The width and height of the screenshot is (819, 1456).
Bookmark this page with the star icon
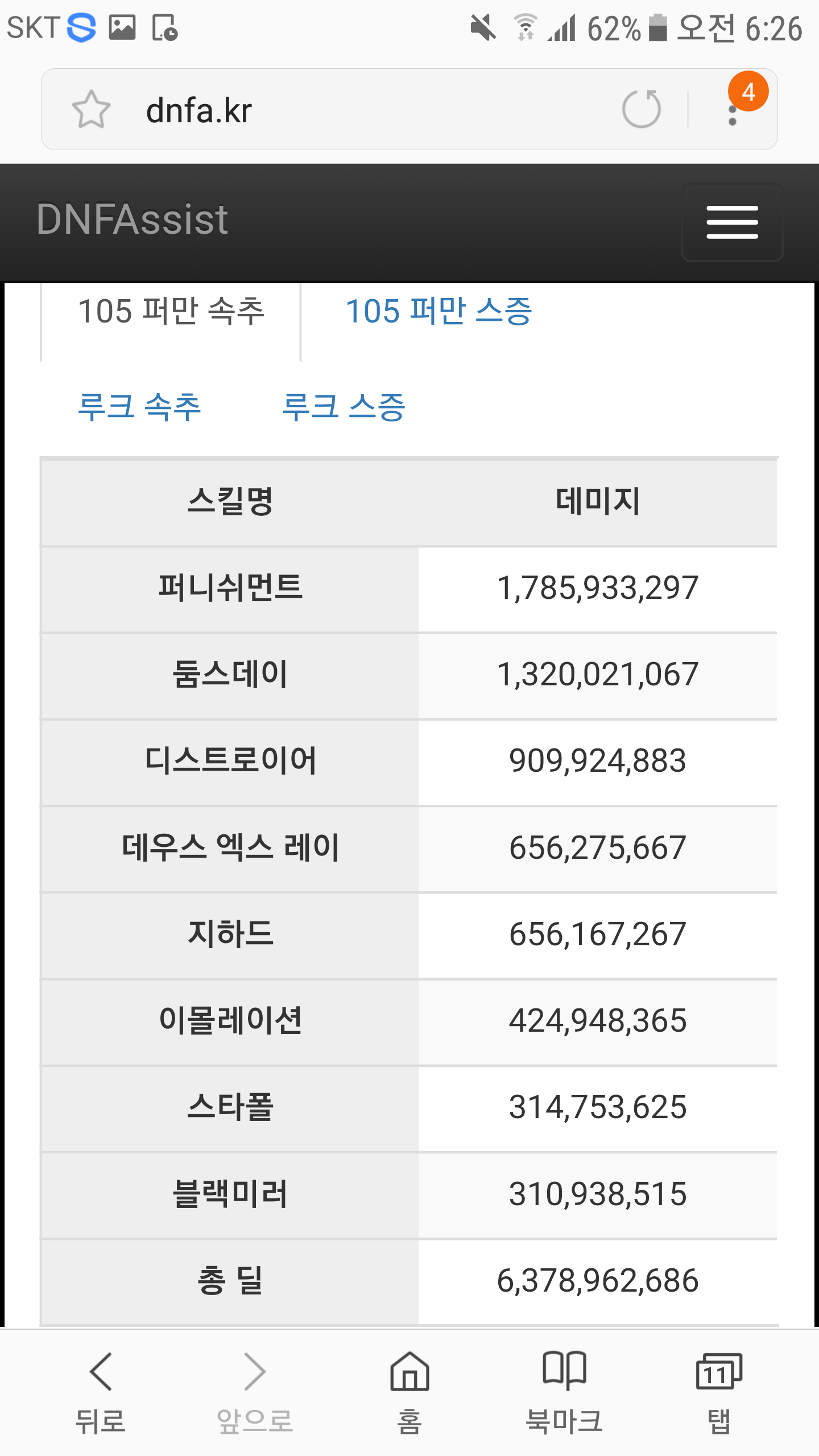(x=91, y=109)
